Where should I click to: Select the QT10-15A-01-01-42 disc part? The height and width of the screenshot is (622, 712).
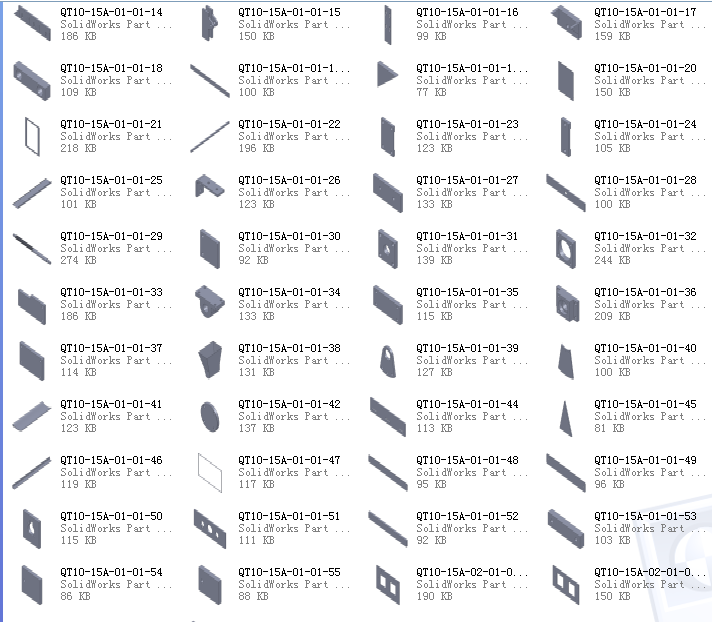[x=289, y=405]
